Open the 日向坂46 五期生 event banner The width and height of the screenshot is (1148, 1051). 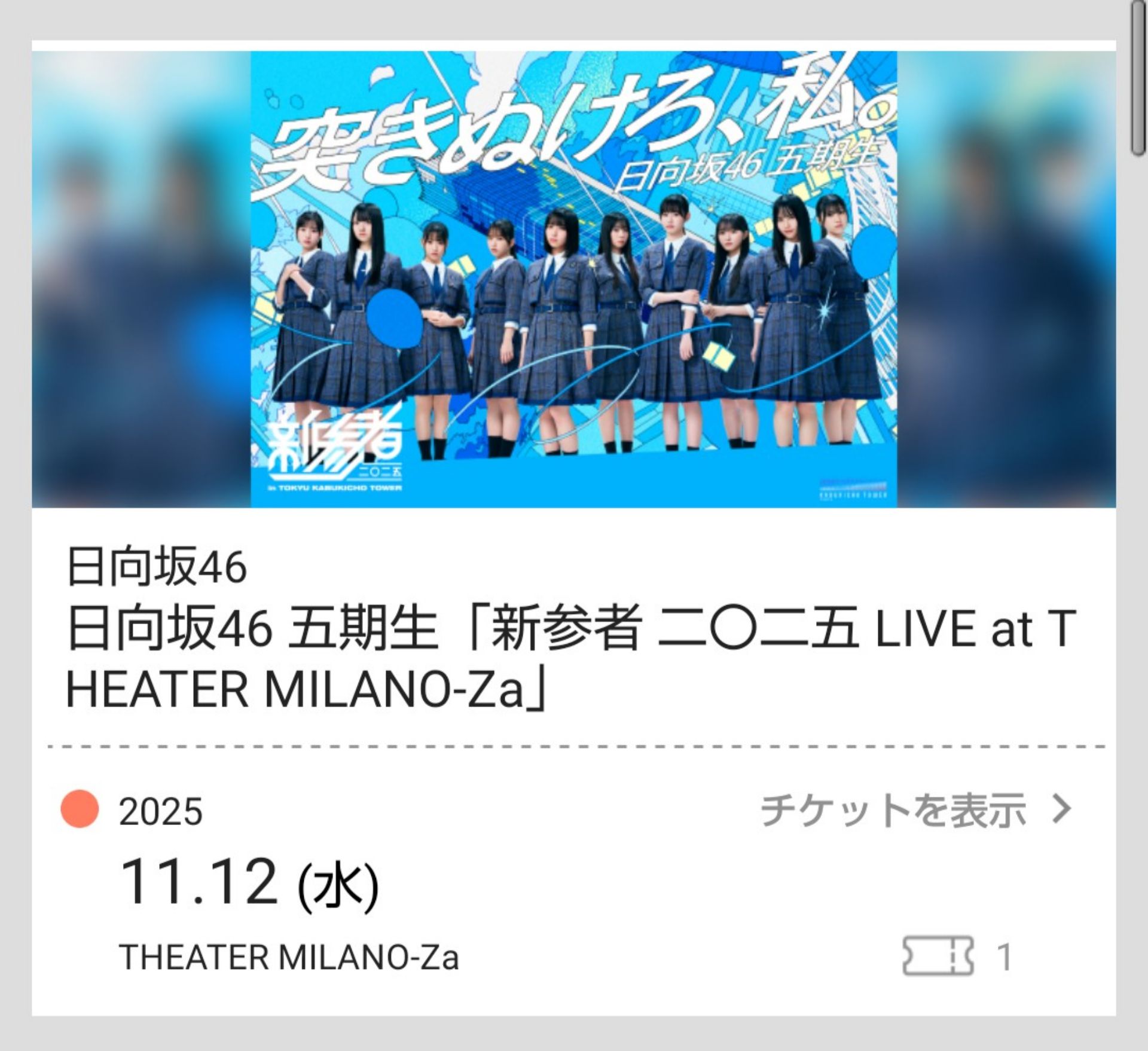pyautogui.click(x=573, y=279)
